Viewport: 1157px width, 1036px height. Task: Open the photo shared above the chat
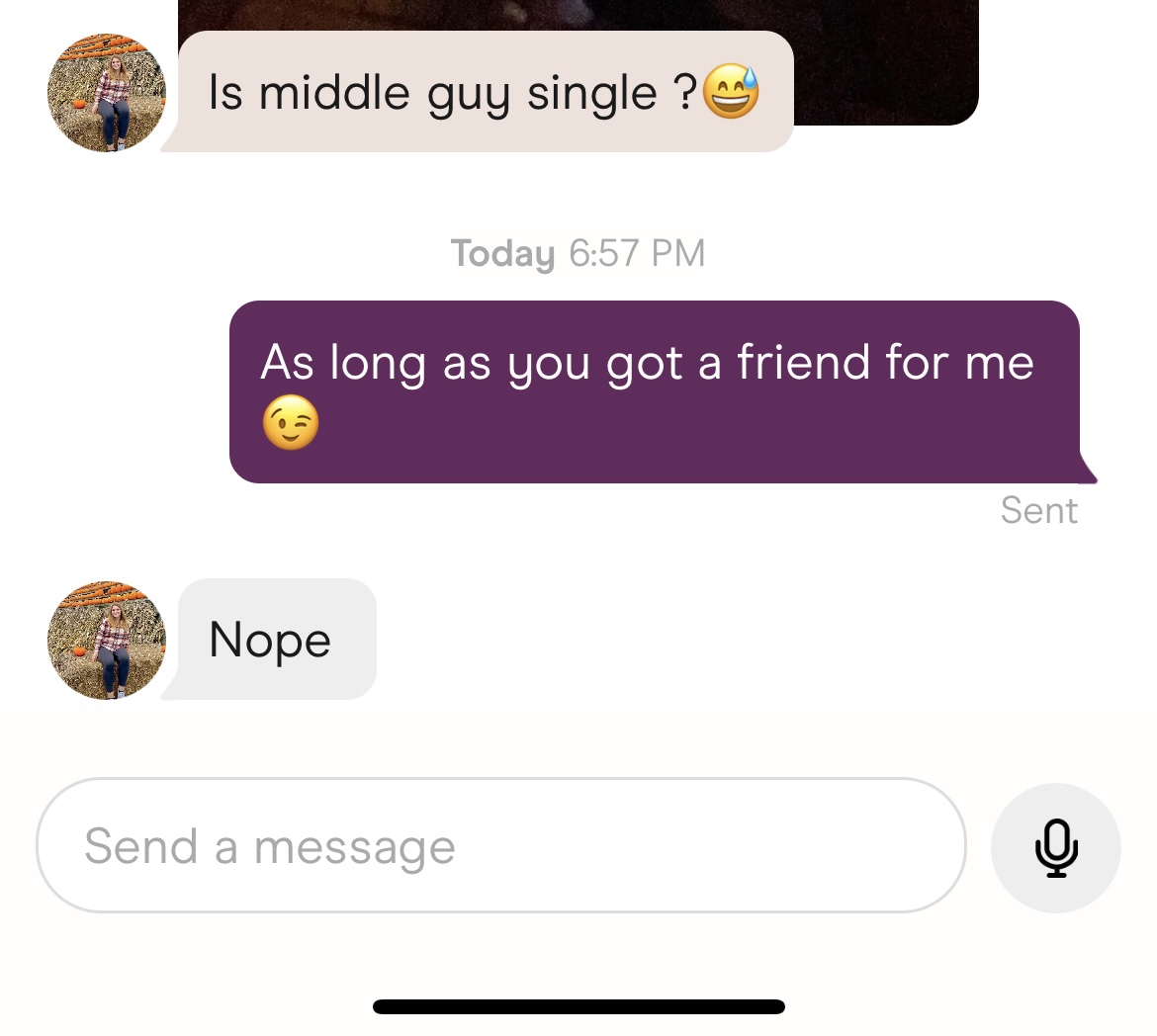click(x=885, y=59)
